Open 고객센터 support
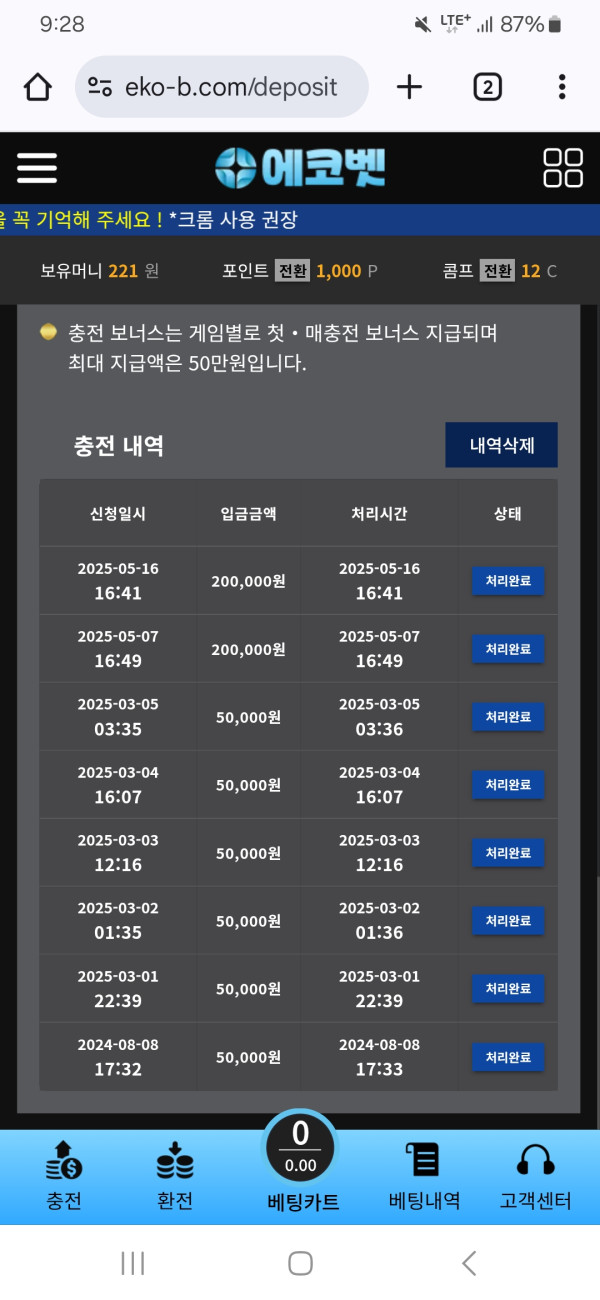Screen dimensions: 600x1300 point(535,1176)
